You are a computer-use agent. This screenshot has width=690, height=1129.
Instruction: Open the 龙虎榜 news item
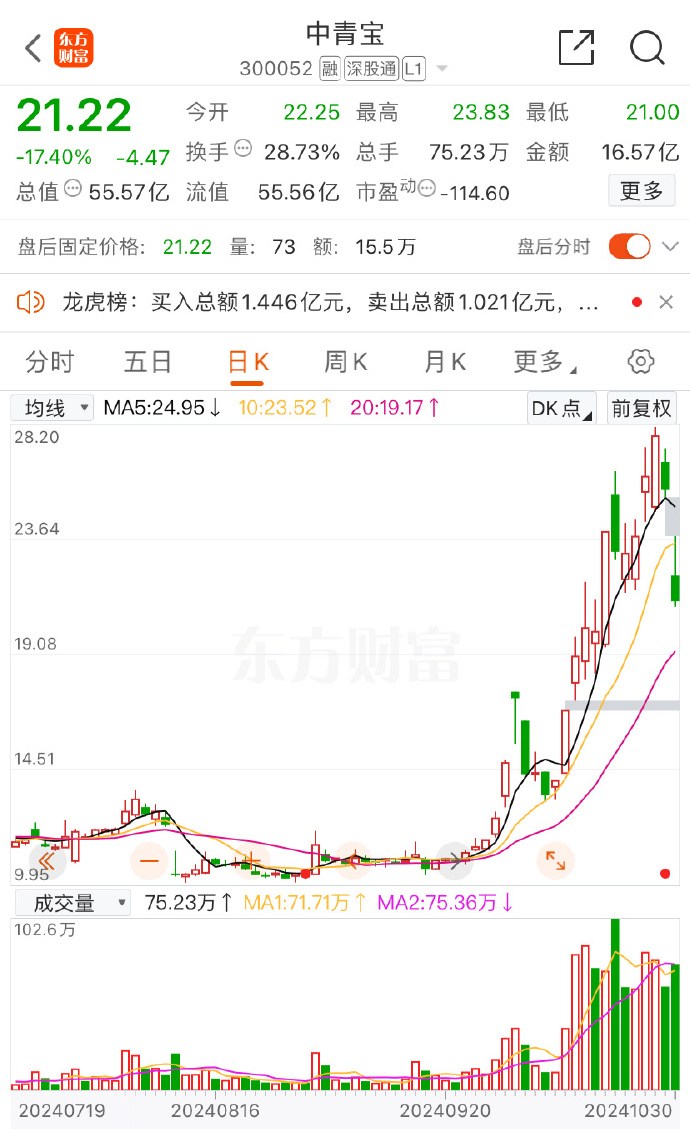point(330,302)
